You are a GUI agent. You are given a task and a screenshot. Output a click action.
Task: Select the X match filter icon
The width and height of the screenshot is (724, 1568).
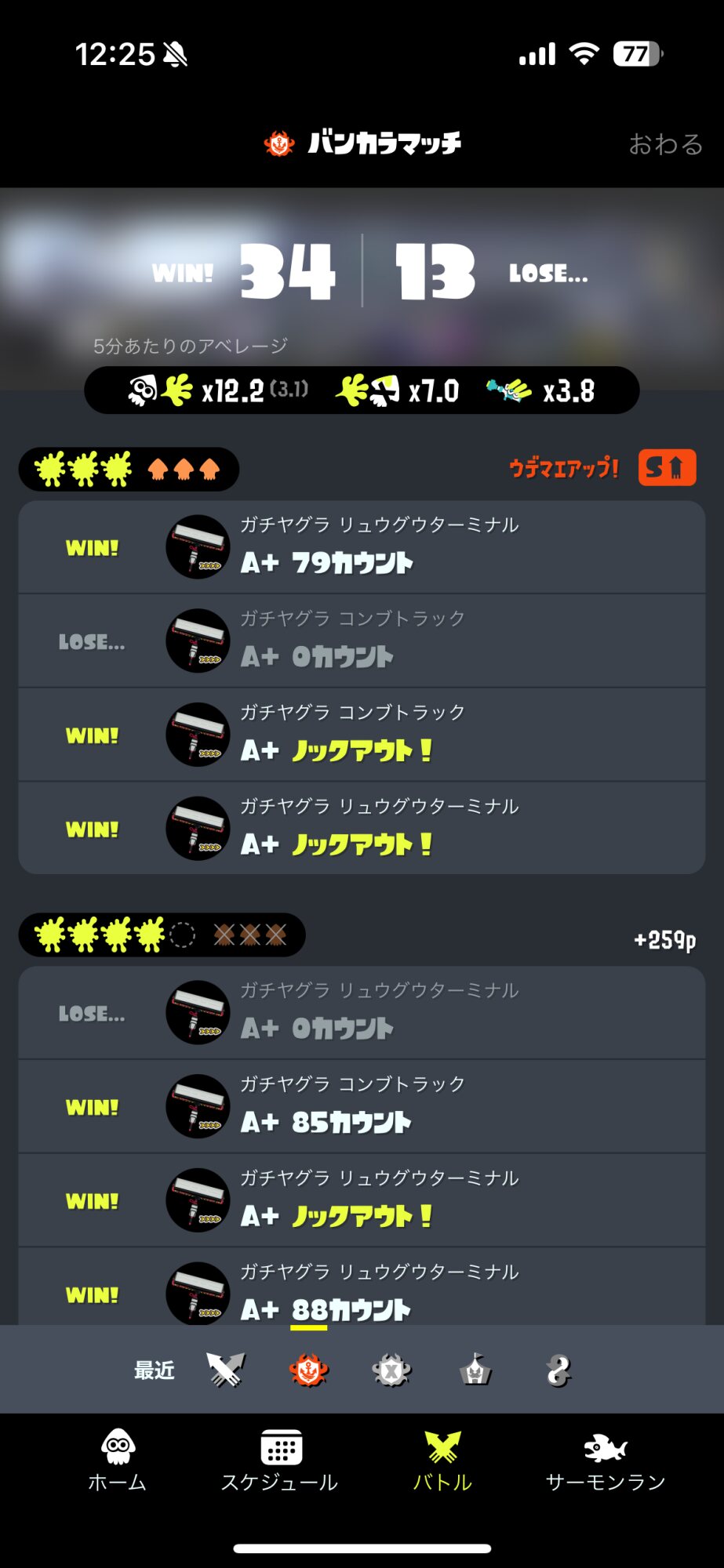pos(391,1370)
